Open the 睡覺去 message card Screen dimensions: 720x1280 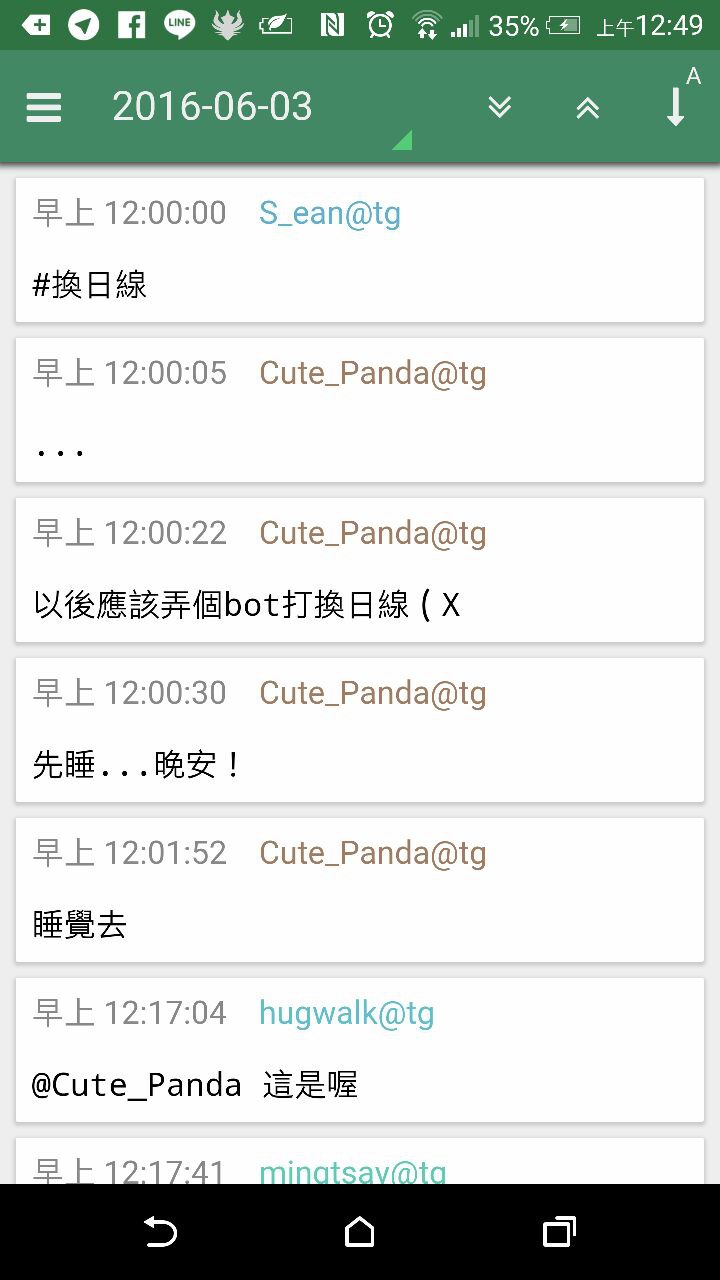[x=360, y=890]
